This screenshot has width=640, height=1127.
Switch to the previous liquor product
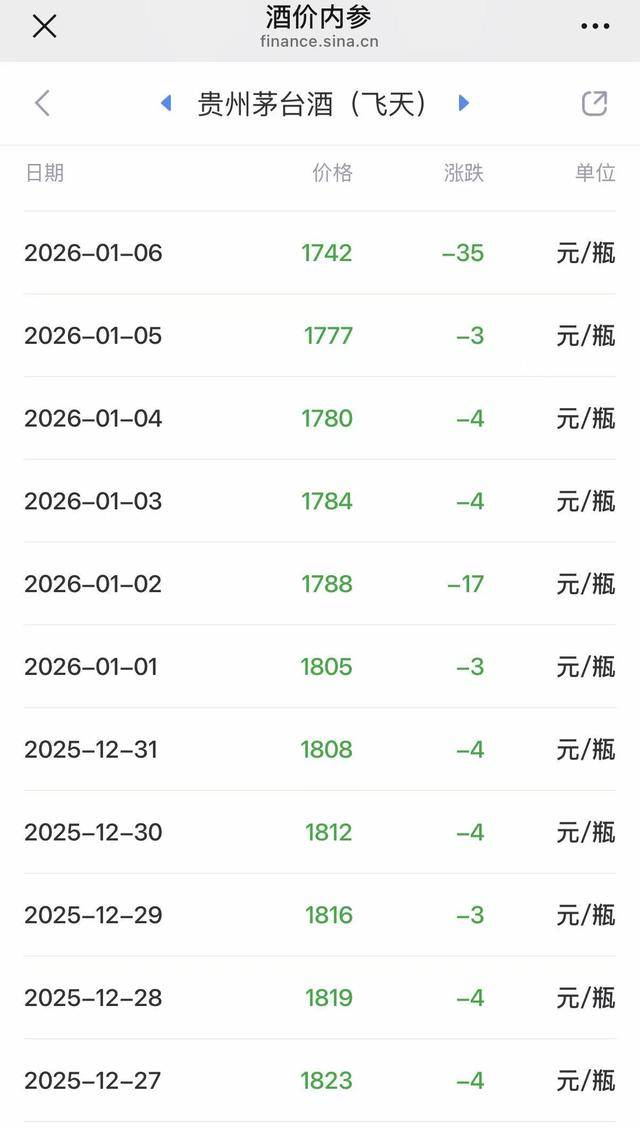click(x=166, y=103)
